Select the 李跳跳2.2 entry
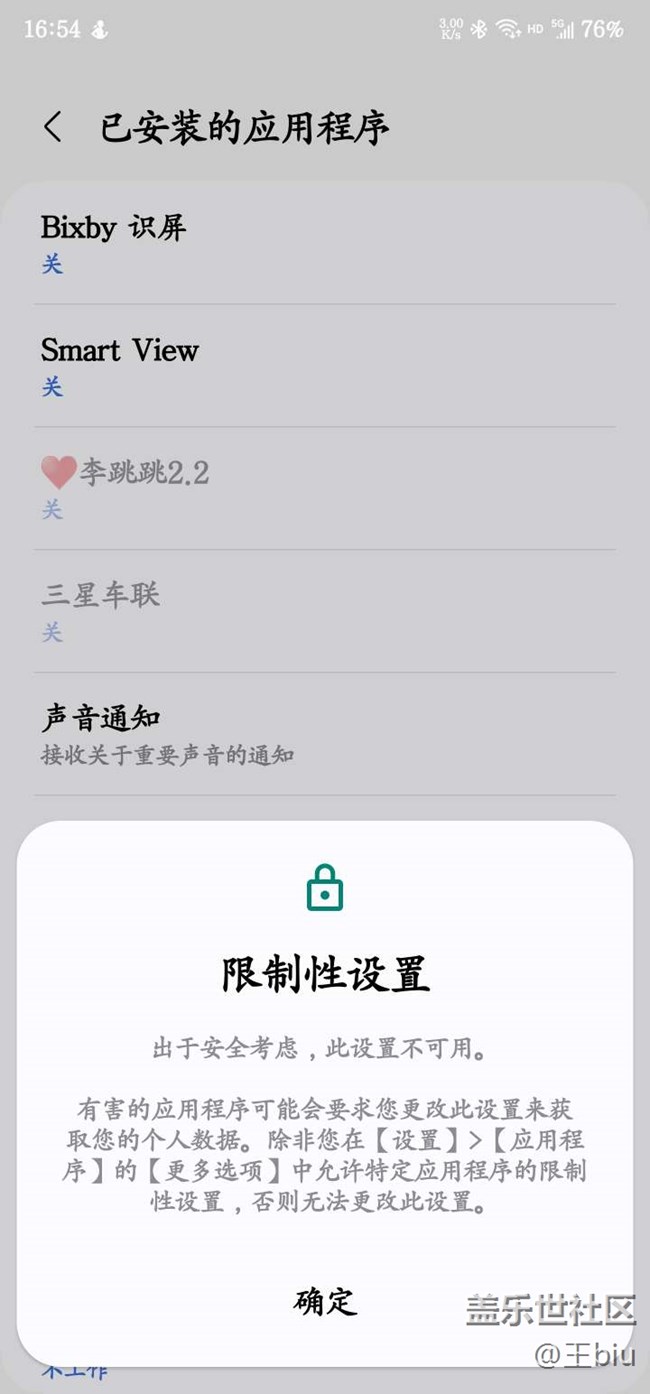Image resolution: width=650 pixels, height=1394 pixels. (x=325, y=489)
